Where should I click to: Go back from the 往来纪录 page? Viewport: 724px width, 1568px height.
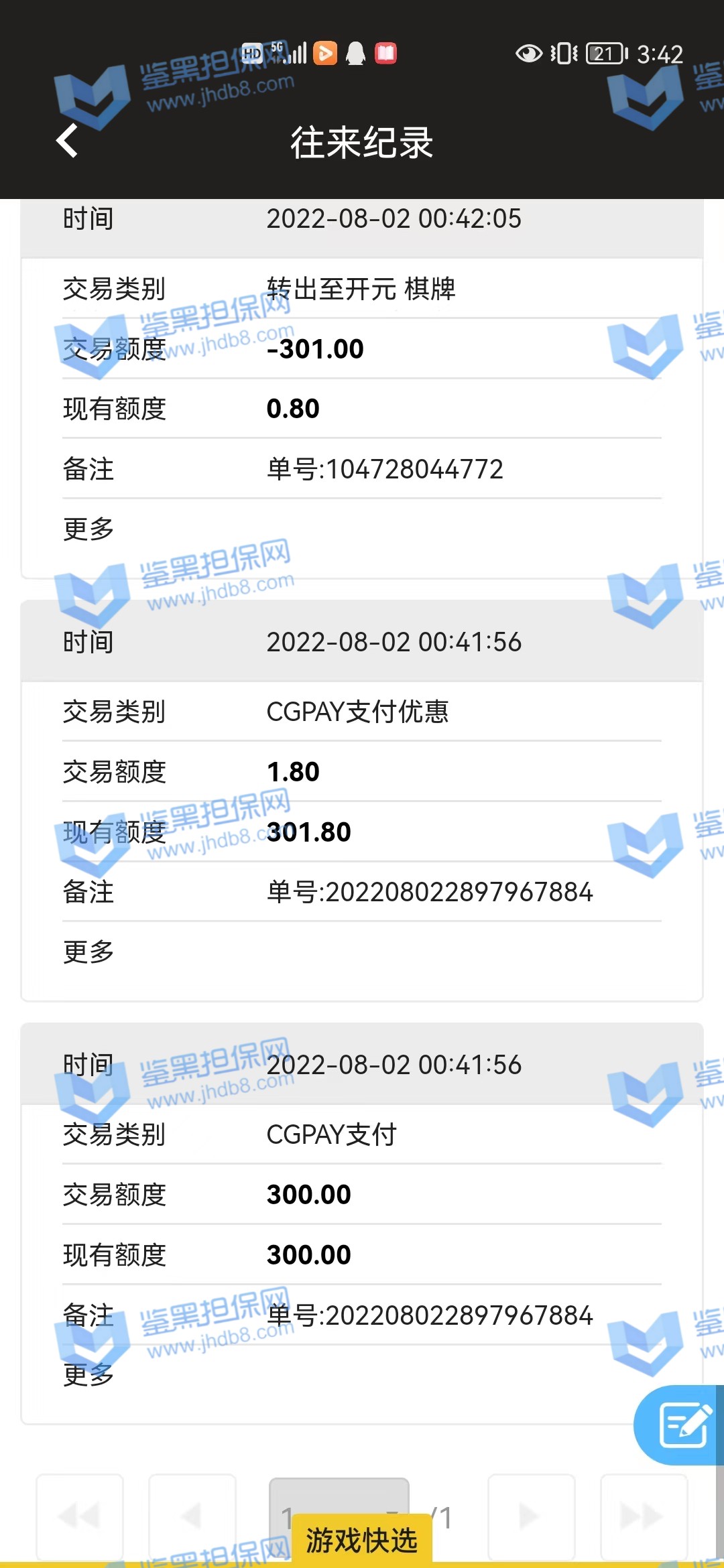(68, 141)
